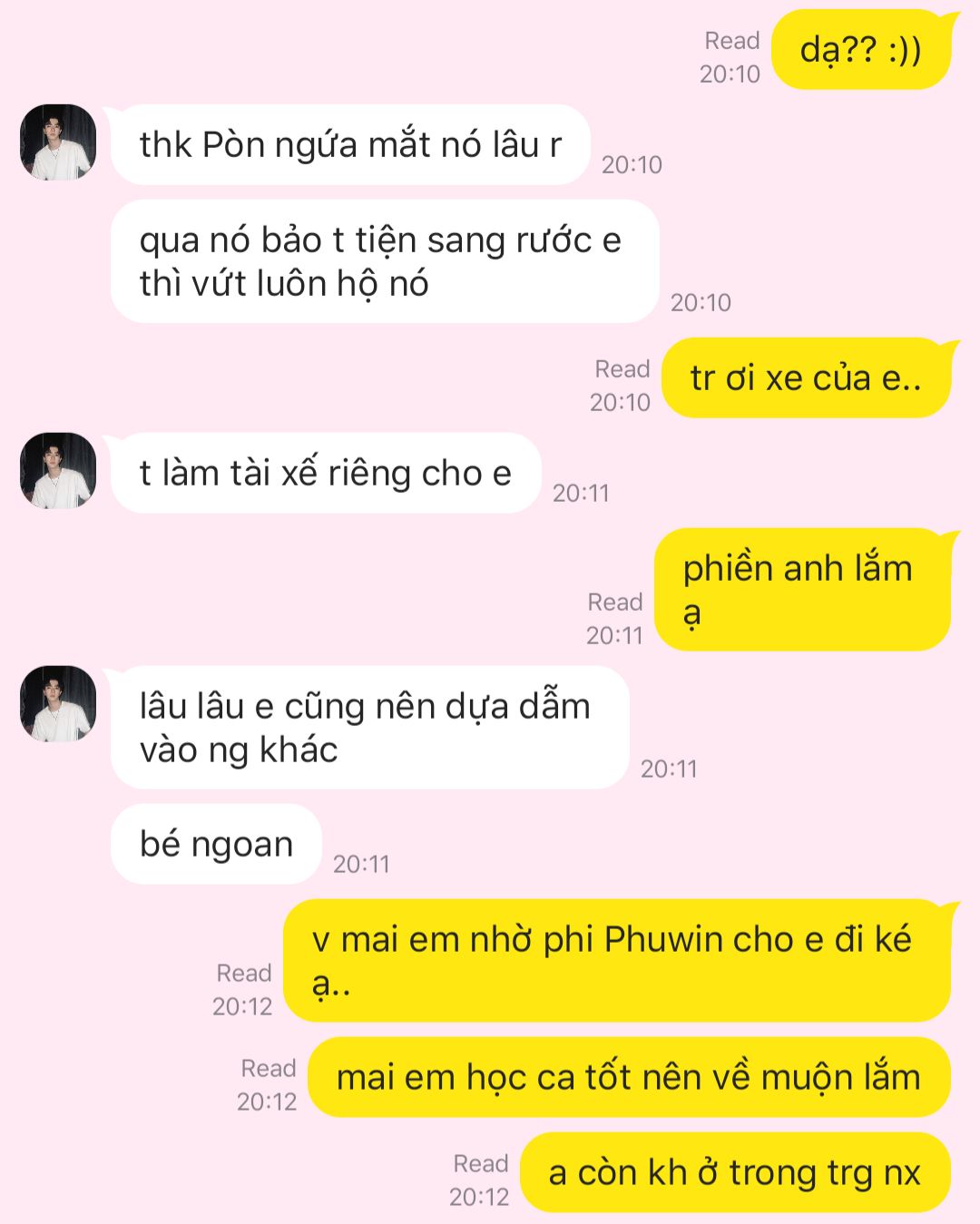The height and width of the screenshot is (1224, 980).
Task: View contact picture beside "lâu lâu e cũng nên" message
Action: pos(58,704)
